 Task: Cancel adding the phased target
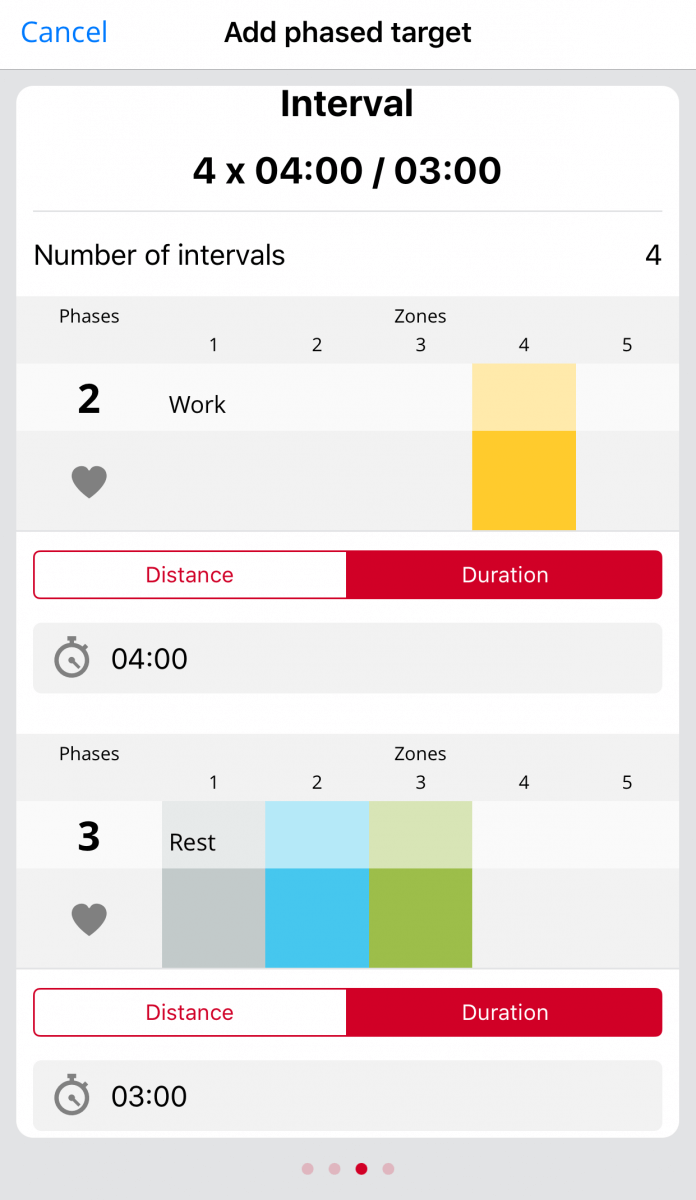click(64, 33)
